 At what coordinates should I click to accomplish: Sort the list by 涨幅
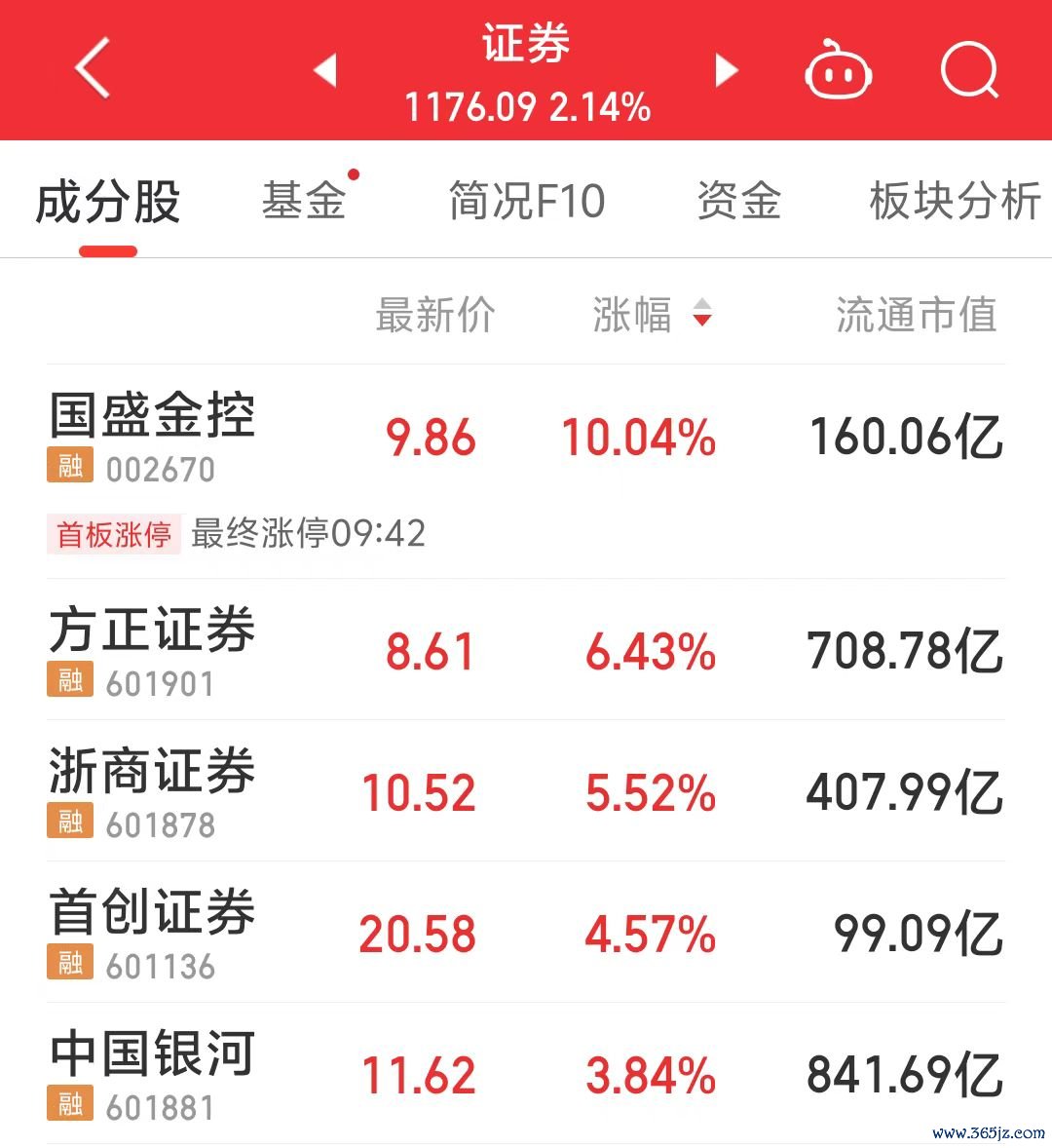[651, 315]
